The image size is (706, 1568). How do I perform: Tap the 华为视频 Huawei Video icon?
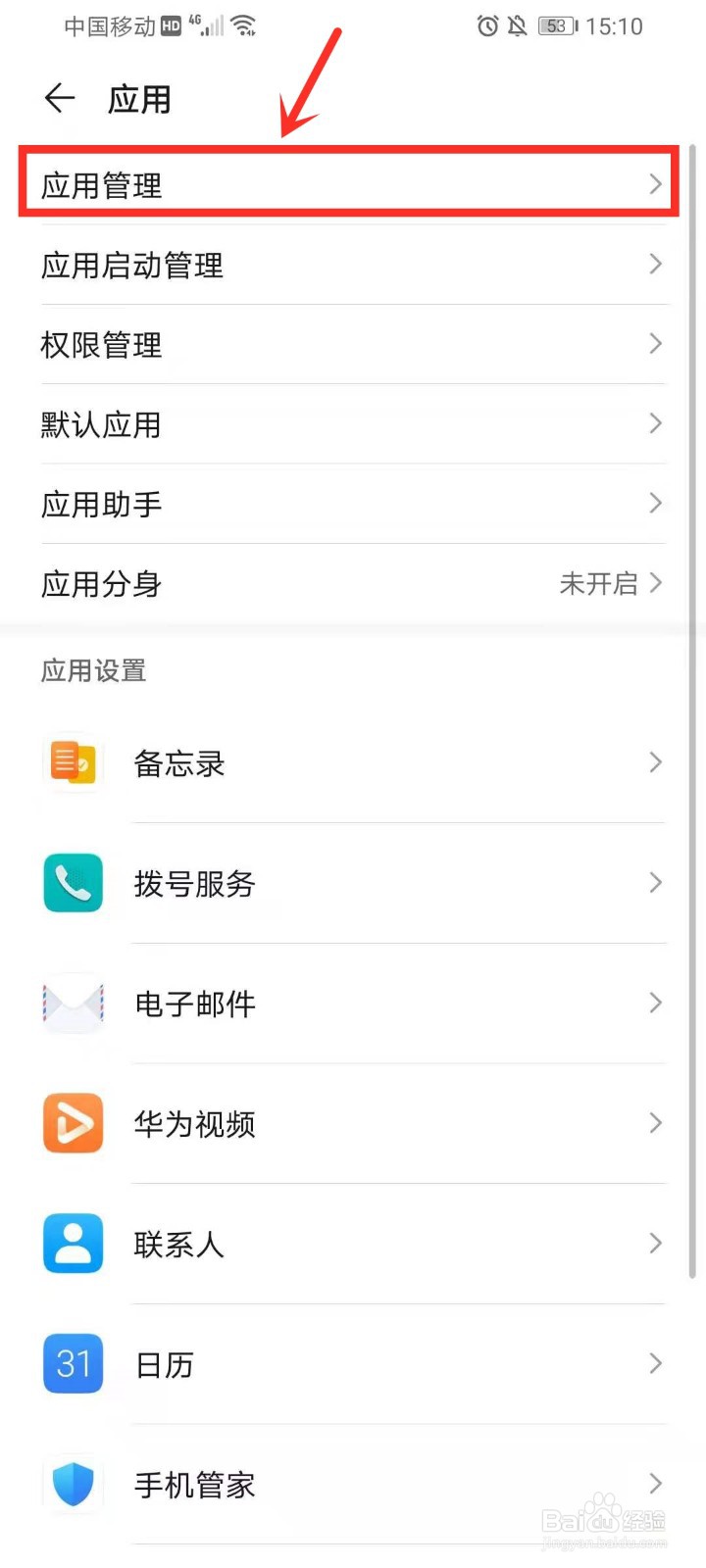73,1123
